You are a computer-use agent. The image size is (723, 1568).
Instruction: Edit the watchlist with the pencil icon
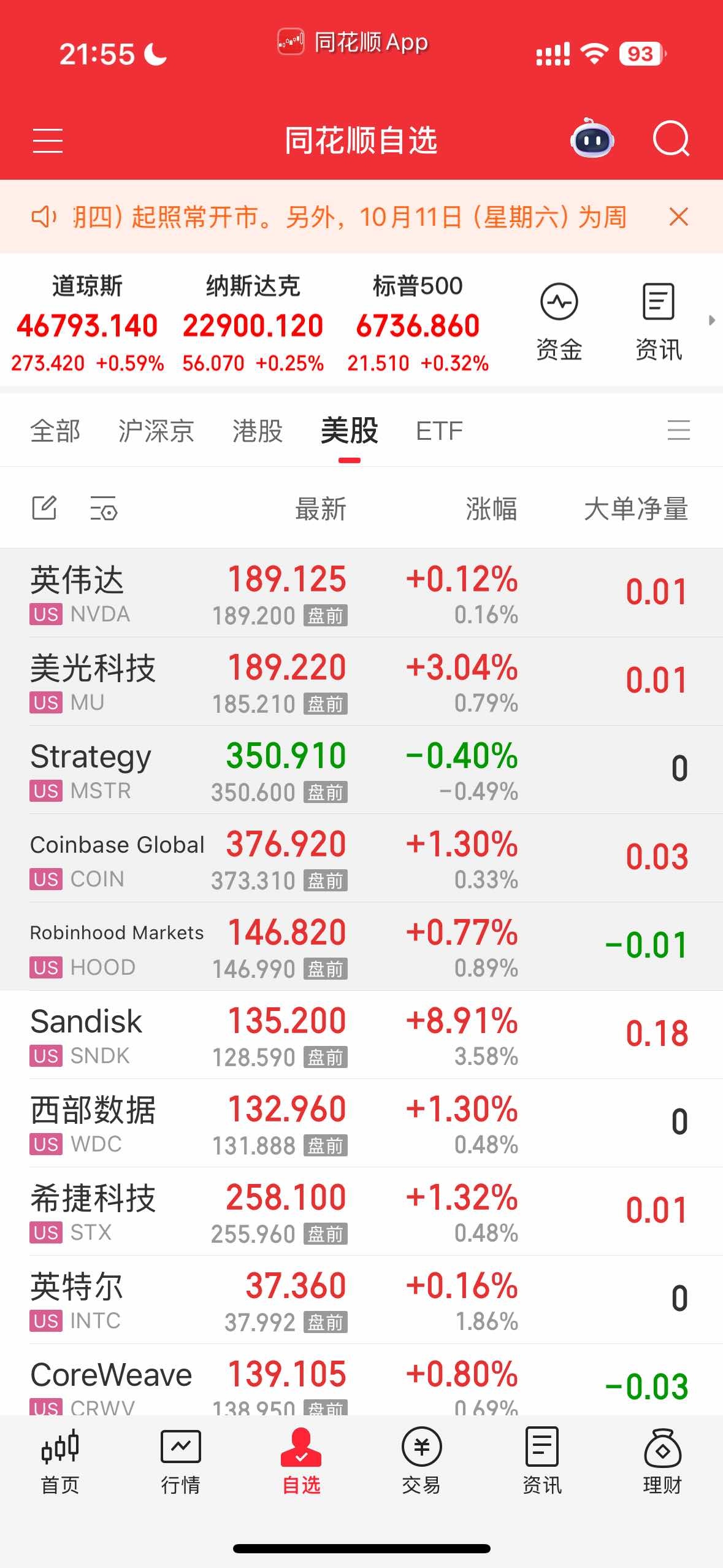(x=44, y=508)
